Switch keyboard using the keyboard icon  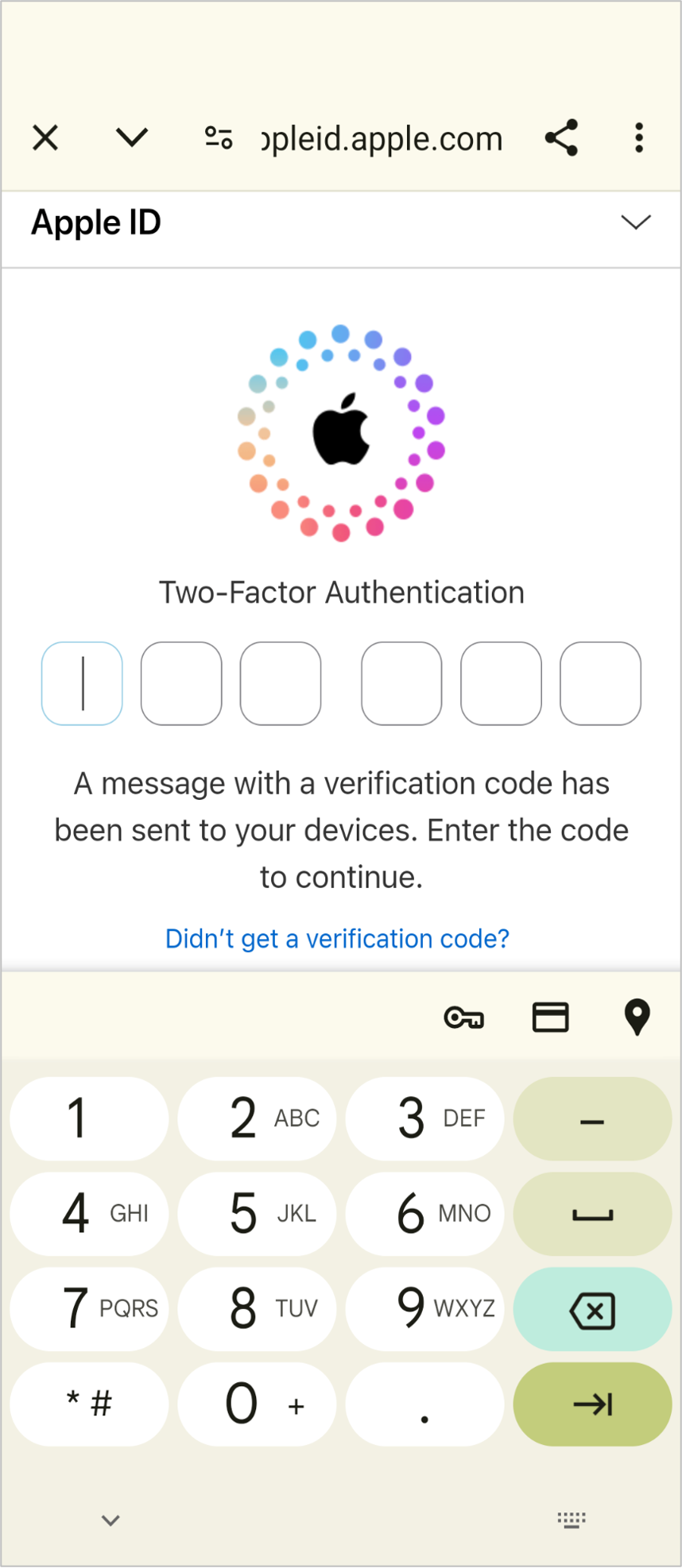(x=572, y=1520)
